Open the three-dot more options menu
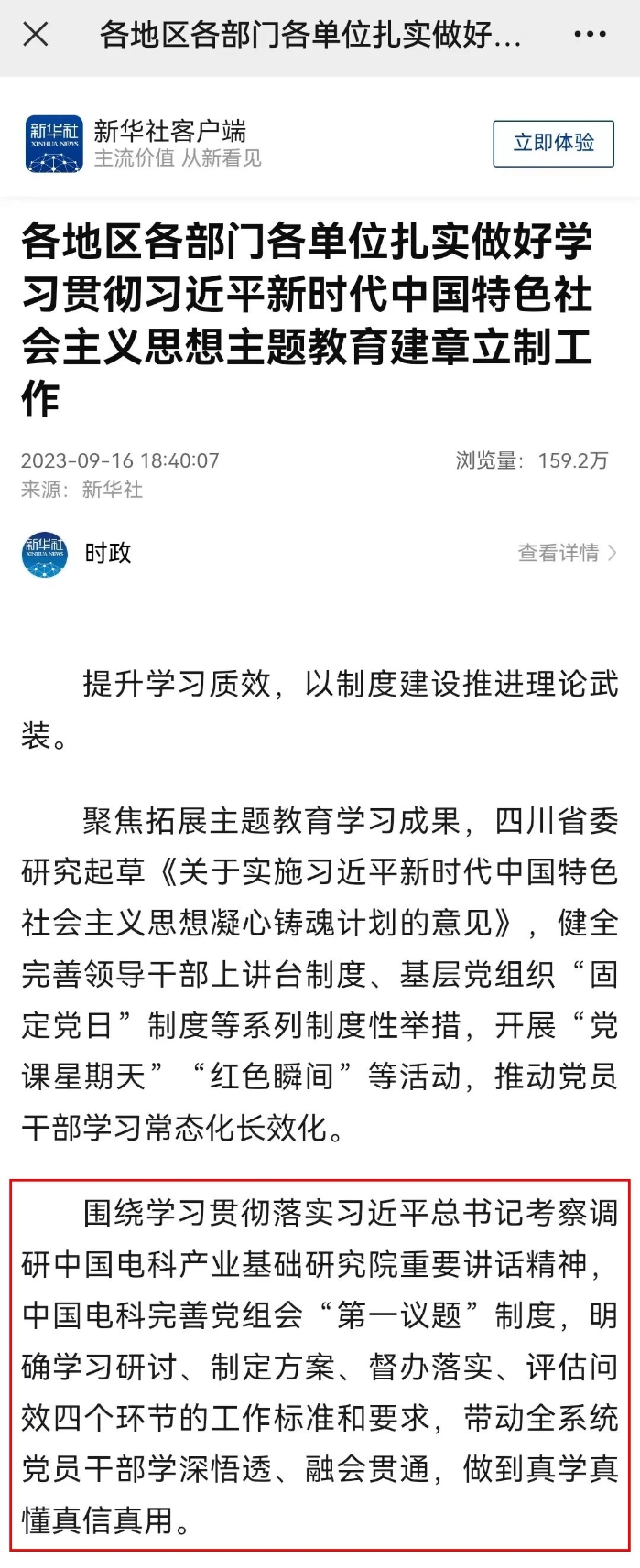 (x=590, y=35)
